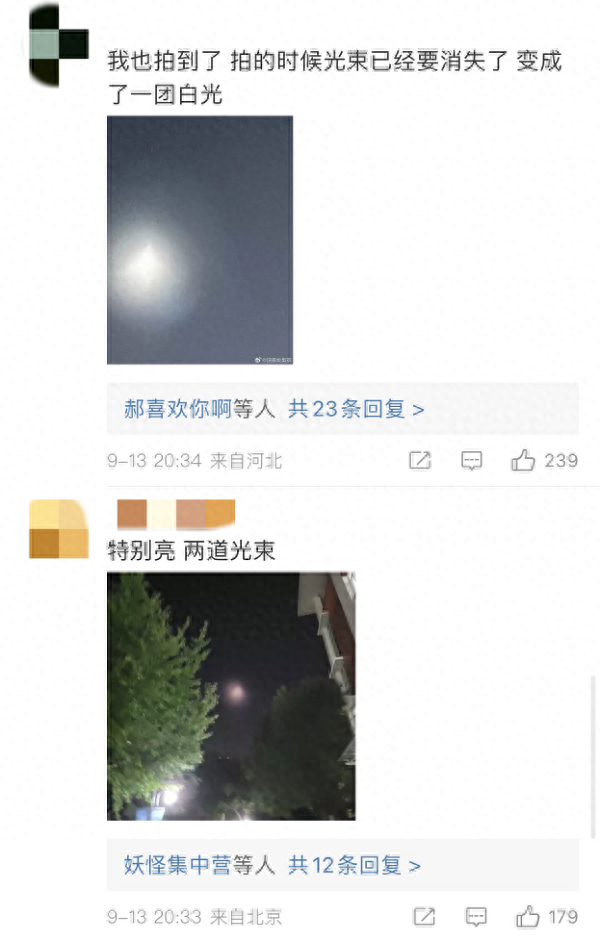
Task: Like the comment with 179 likes
Action: 527,916
